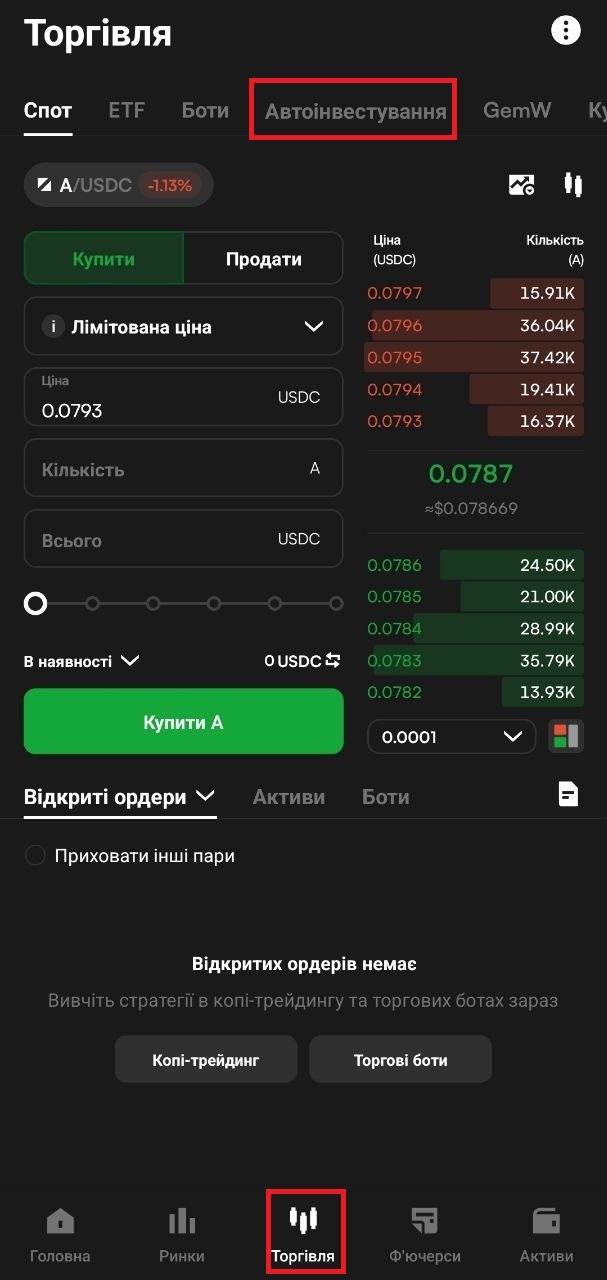Select the Продати side
The width and height of the screenshot is (607, 1280).
tap(264, 259)
